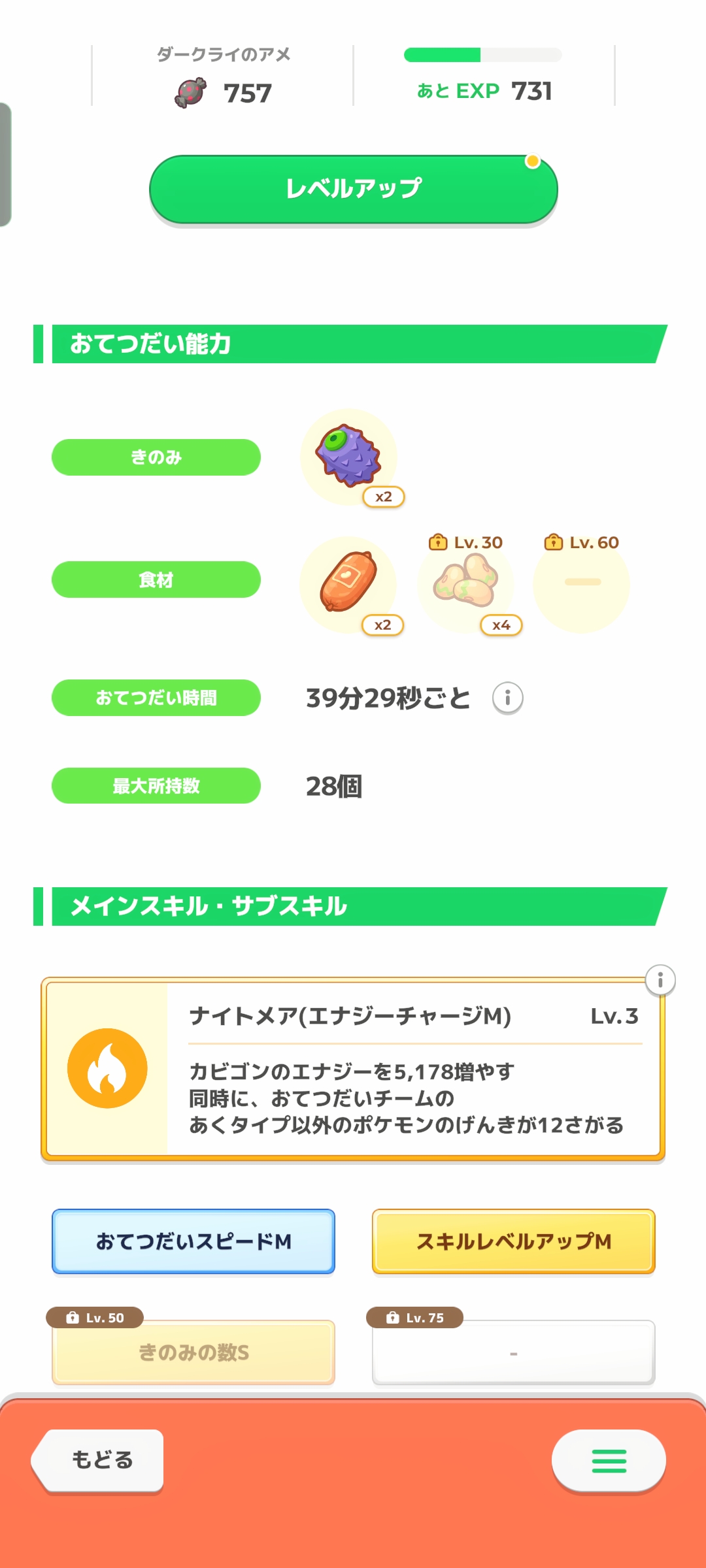Select the おてつだいスピードM sub skill
Image resolution: width=706 pixels, height=1568 pixels.
pos(193,1241)
